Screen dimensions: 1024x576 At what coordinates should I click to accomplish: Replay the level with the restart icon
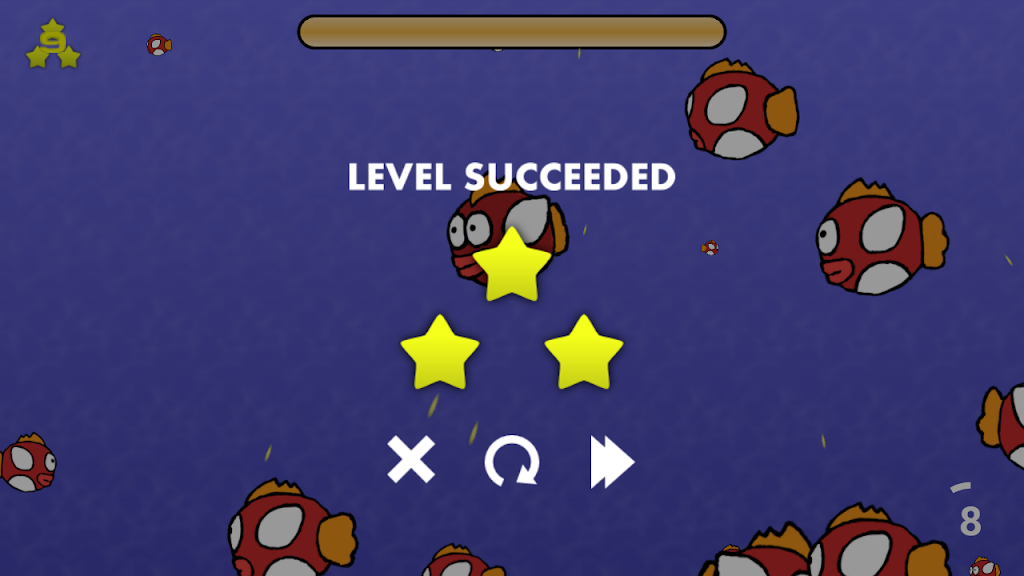click(511, 462)
